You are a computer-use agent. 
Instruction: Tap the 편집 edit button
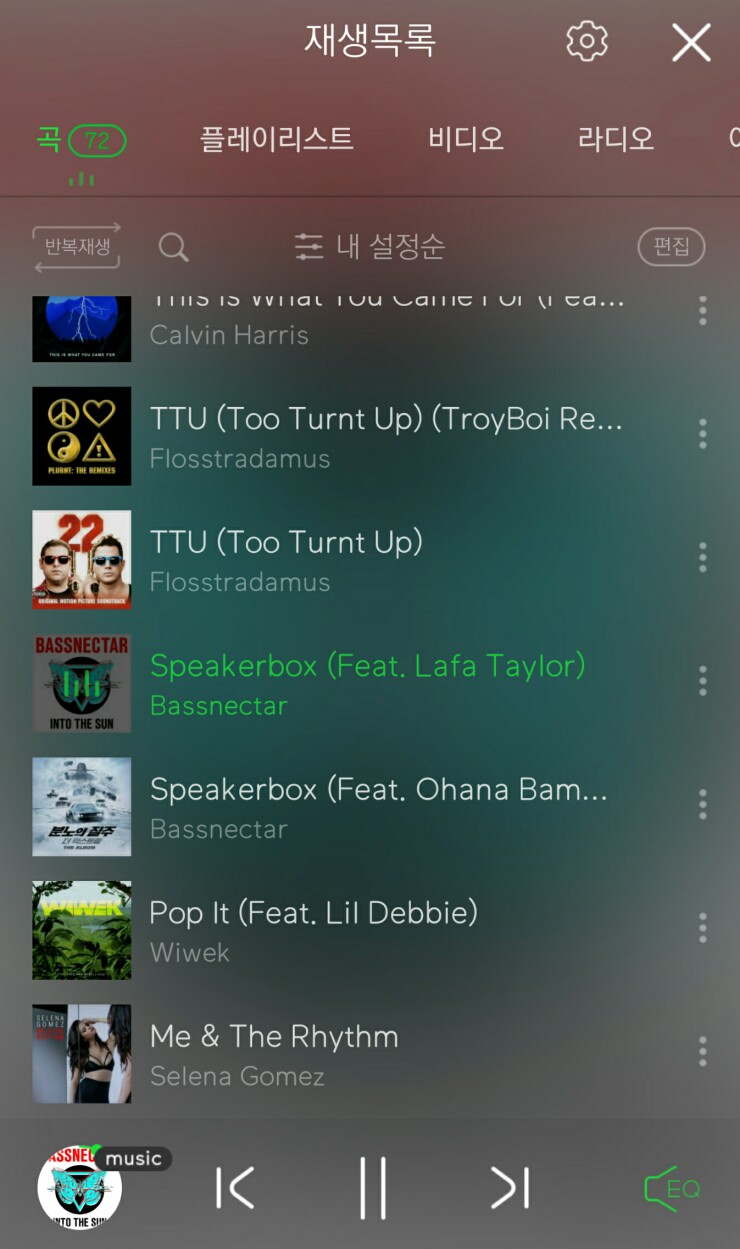671,247
